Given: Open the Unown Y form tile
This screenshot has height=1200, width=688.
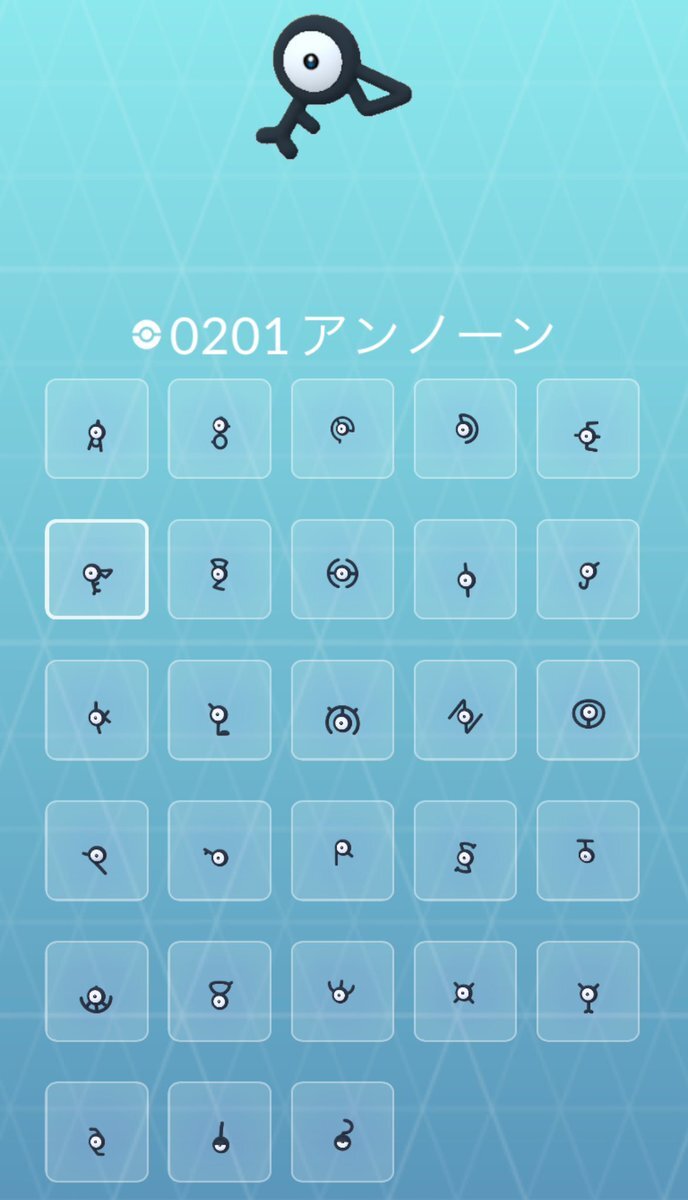Looking at the screenshot, I should [588, 991].
